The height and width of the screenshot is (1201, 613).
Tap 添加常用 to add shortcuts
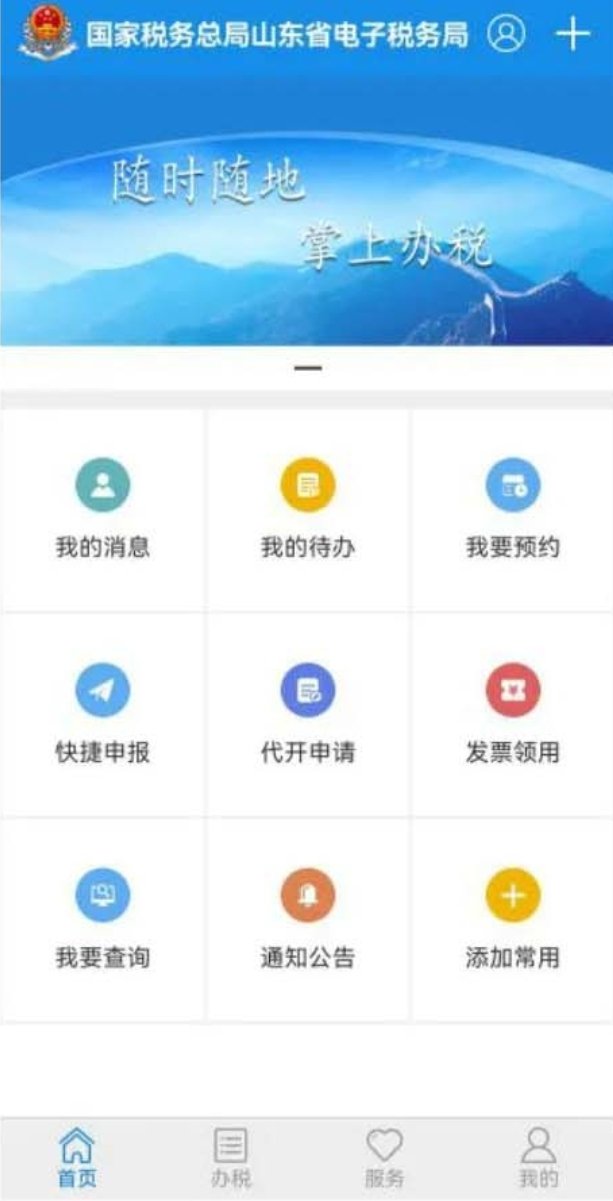pos(512,919)
